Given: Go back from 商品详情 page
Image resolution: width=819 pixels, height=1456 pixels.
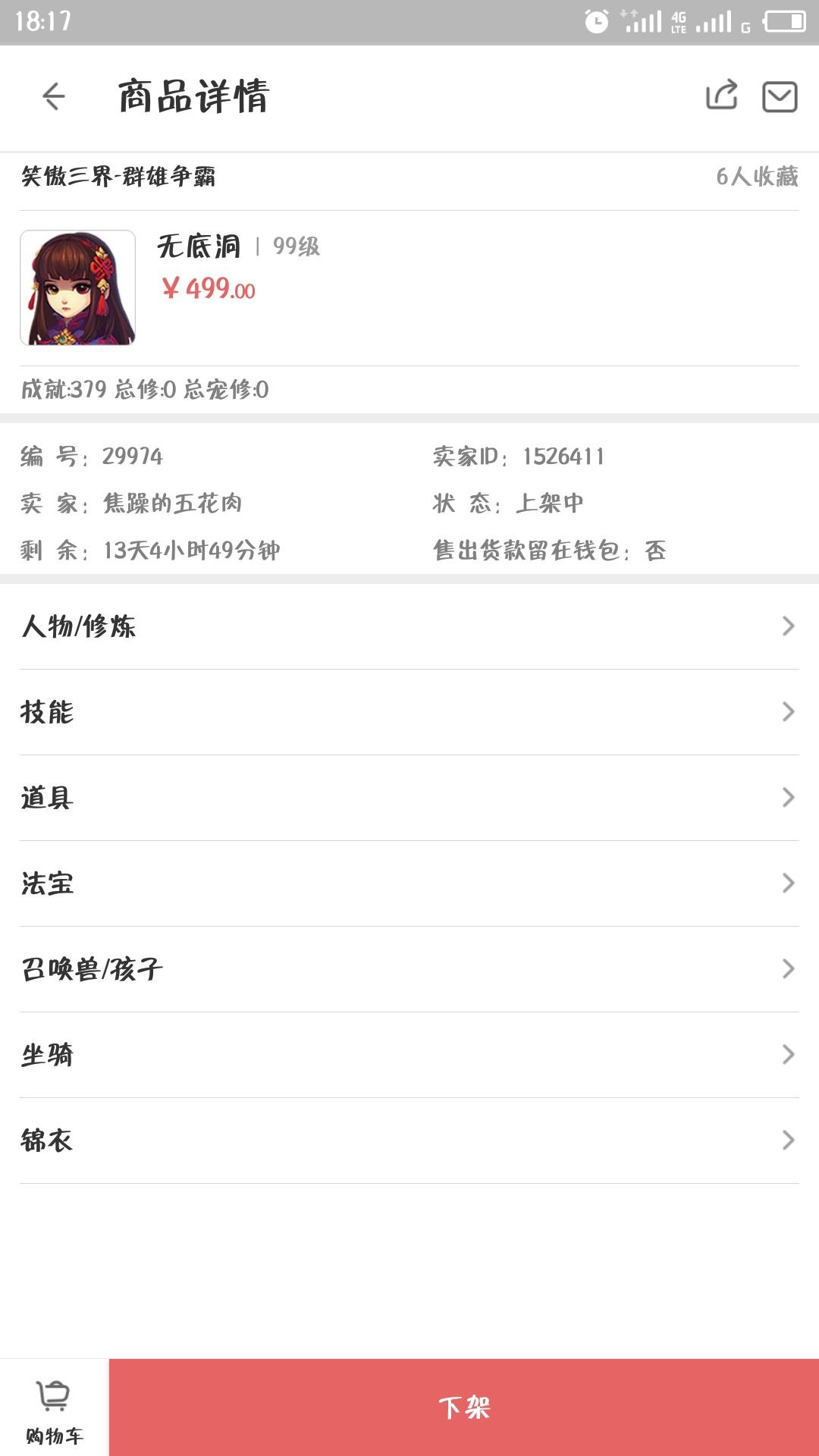Looking at the screenshot, I should (x=54, y=96).
